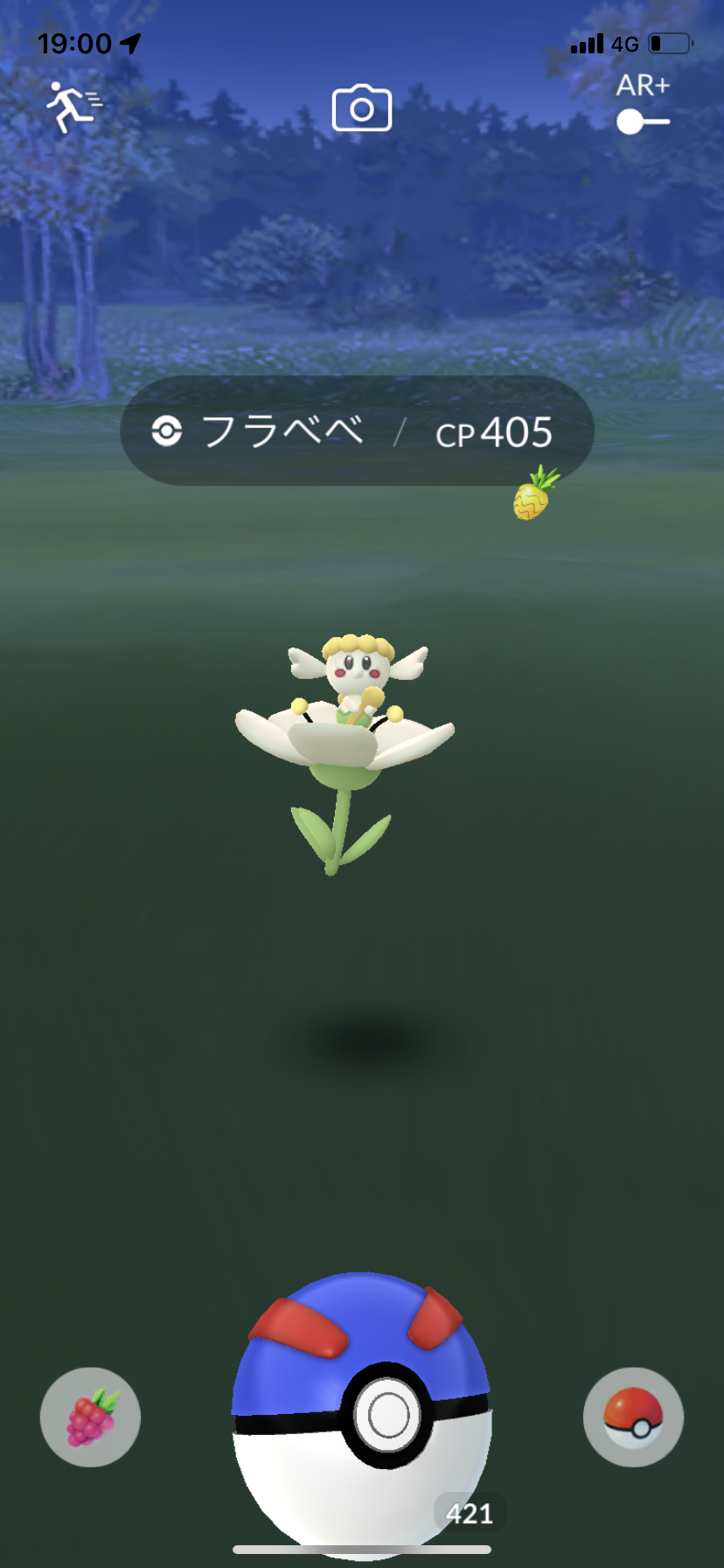Toggle the AR+ mode switch
This screenshot has height=1568, width=724.
(x=643, y=122)
